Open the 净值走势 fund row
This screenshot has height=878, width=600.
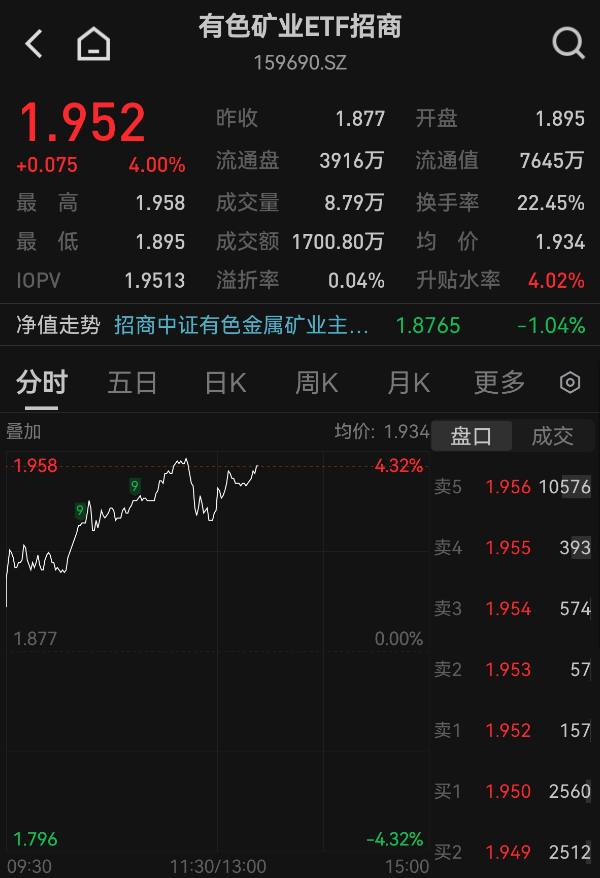[300, 325]
